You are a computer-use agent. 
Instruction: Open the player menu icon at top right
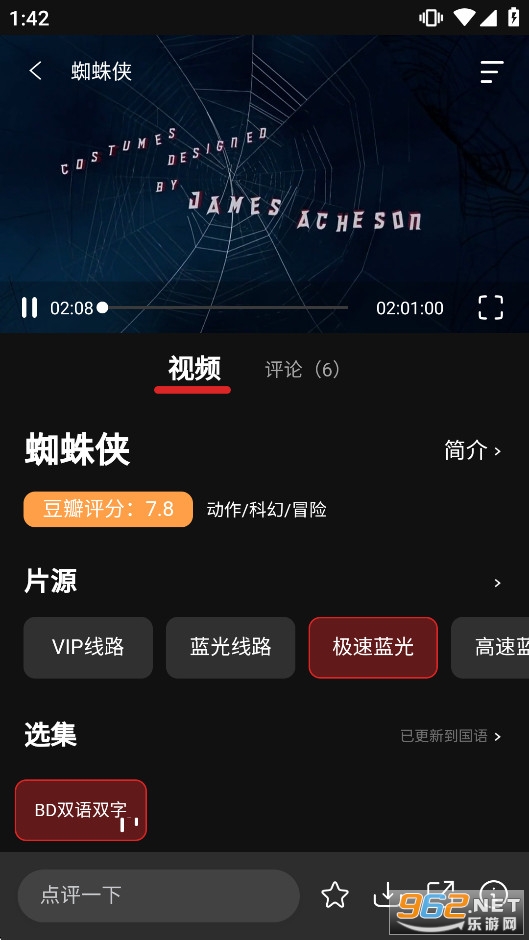coord(491,71)
